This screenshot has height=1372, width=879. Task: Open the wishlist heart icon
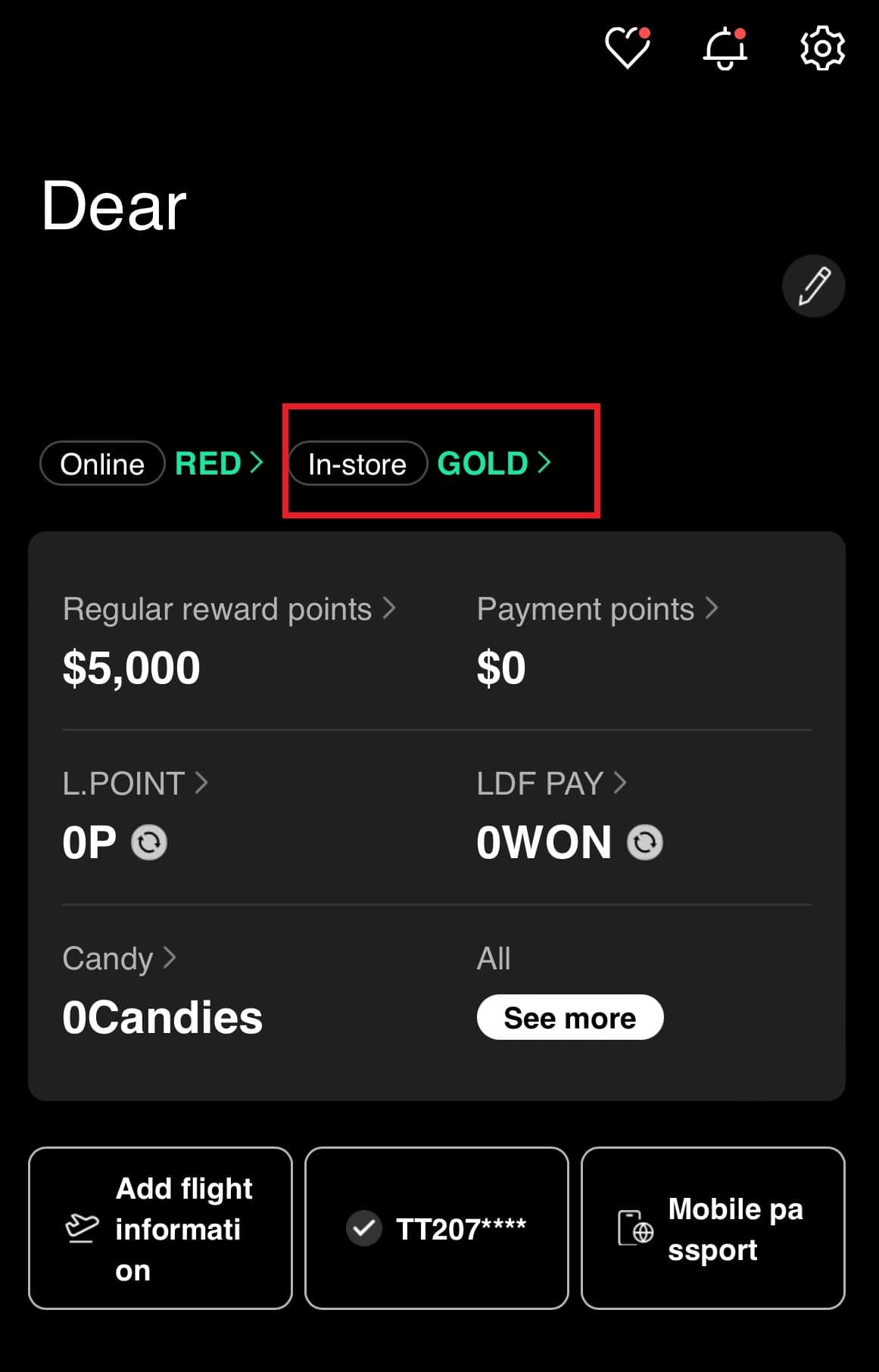tap(627, 48)
